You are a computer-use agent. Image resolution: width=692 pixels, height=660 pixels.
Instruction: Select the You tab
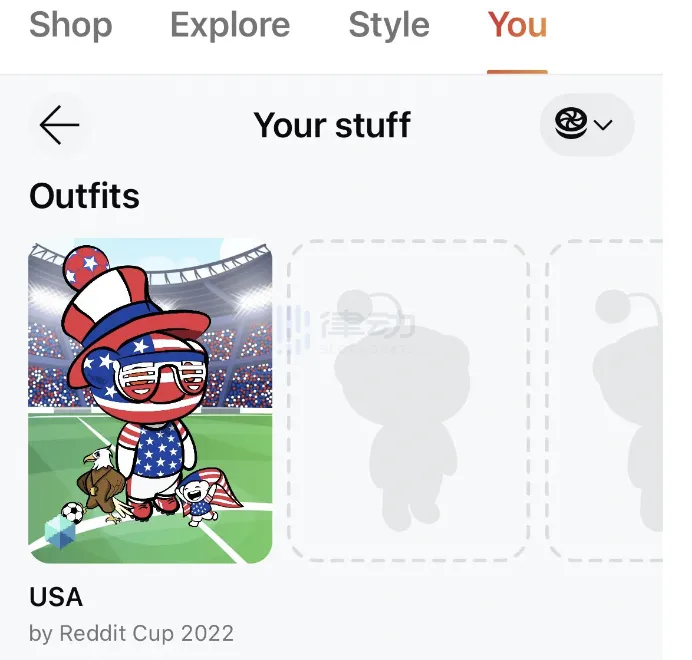(x=517, y=25)
